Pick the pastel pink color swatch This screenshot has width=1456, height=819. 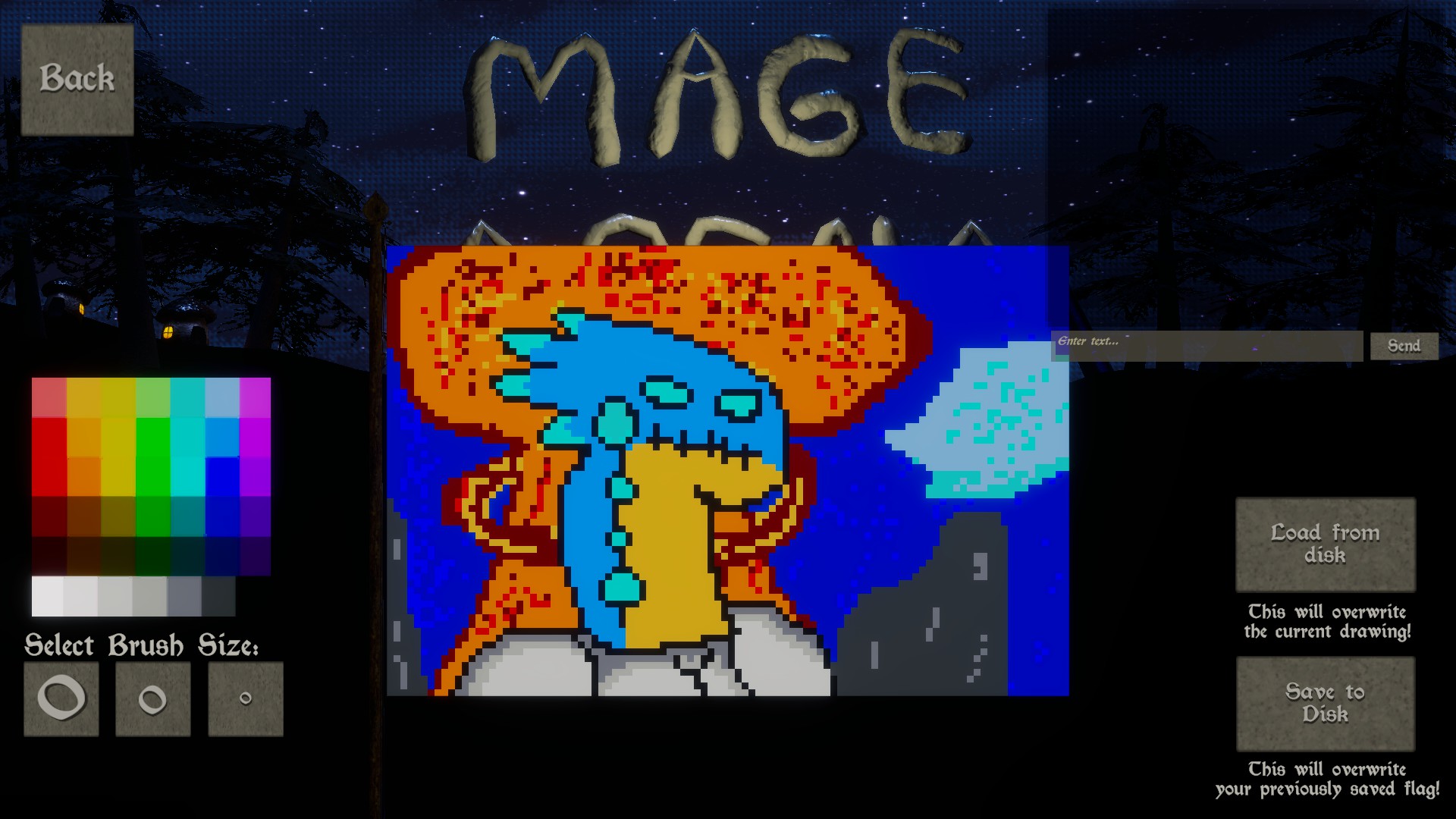pyautogui.click(x=49, y=397)
